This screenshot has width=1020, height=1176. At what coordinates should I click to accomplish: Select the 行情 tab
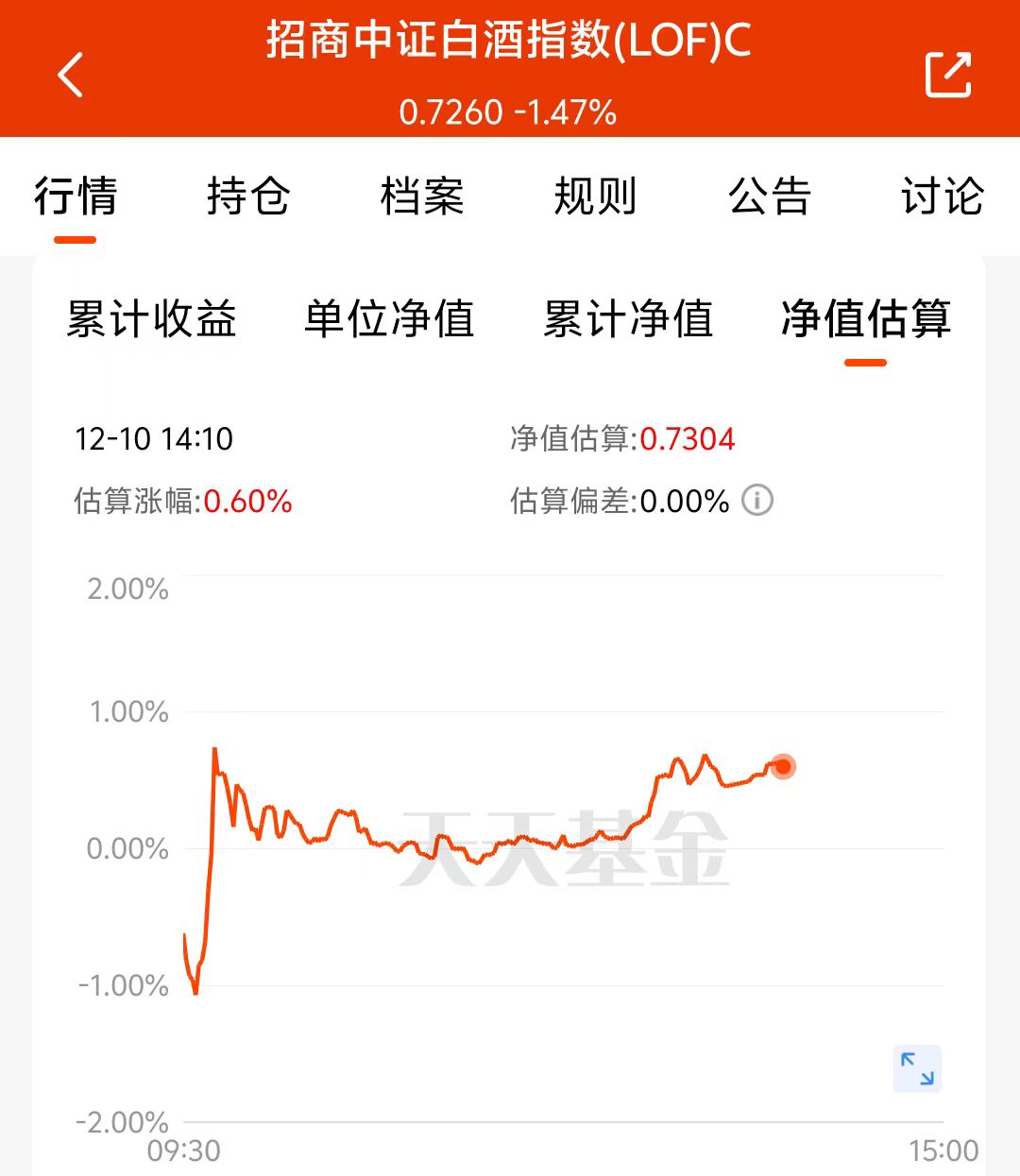(x=76, y=196)
